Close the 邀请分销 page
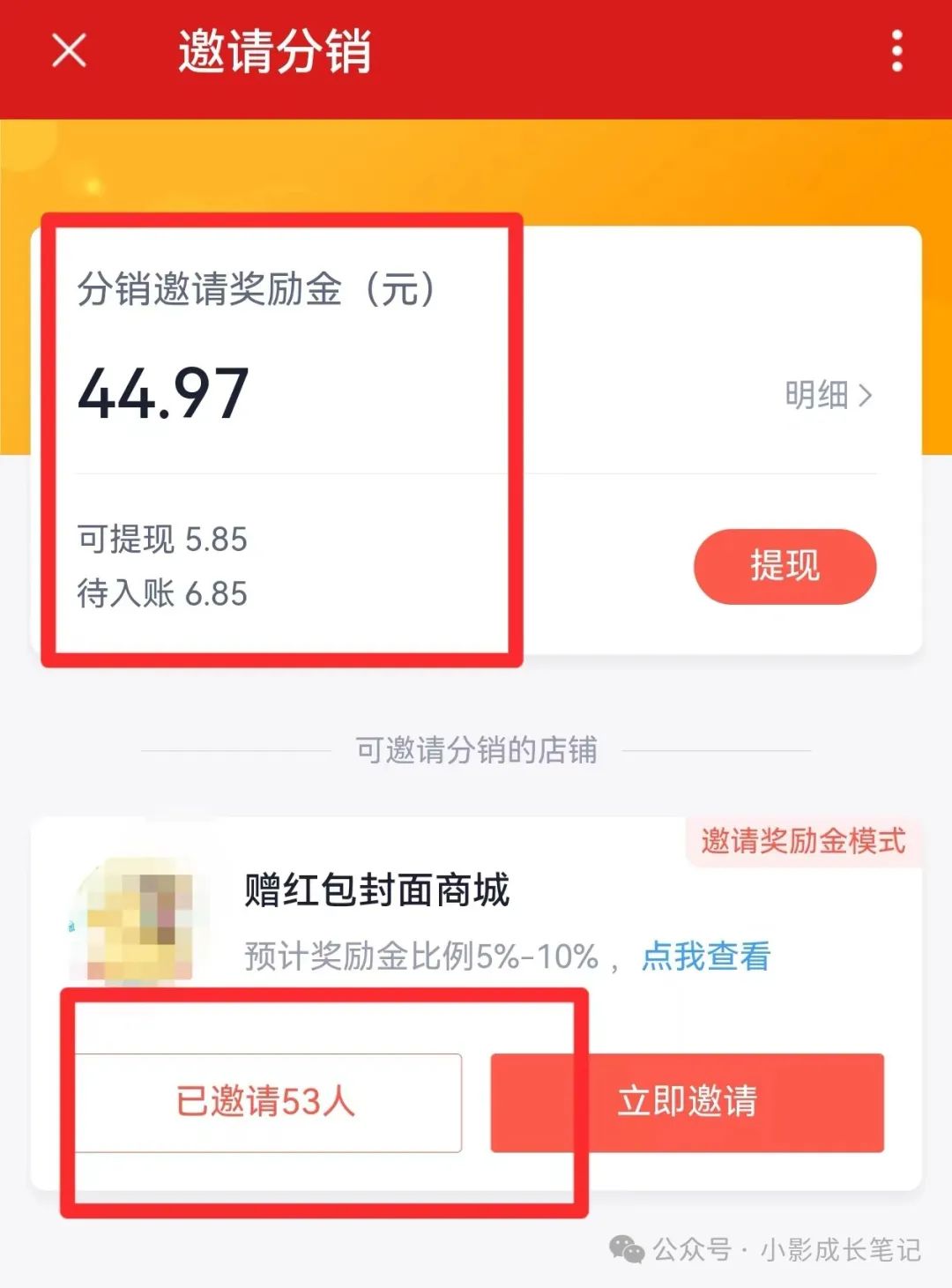 tap(69, 50)
